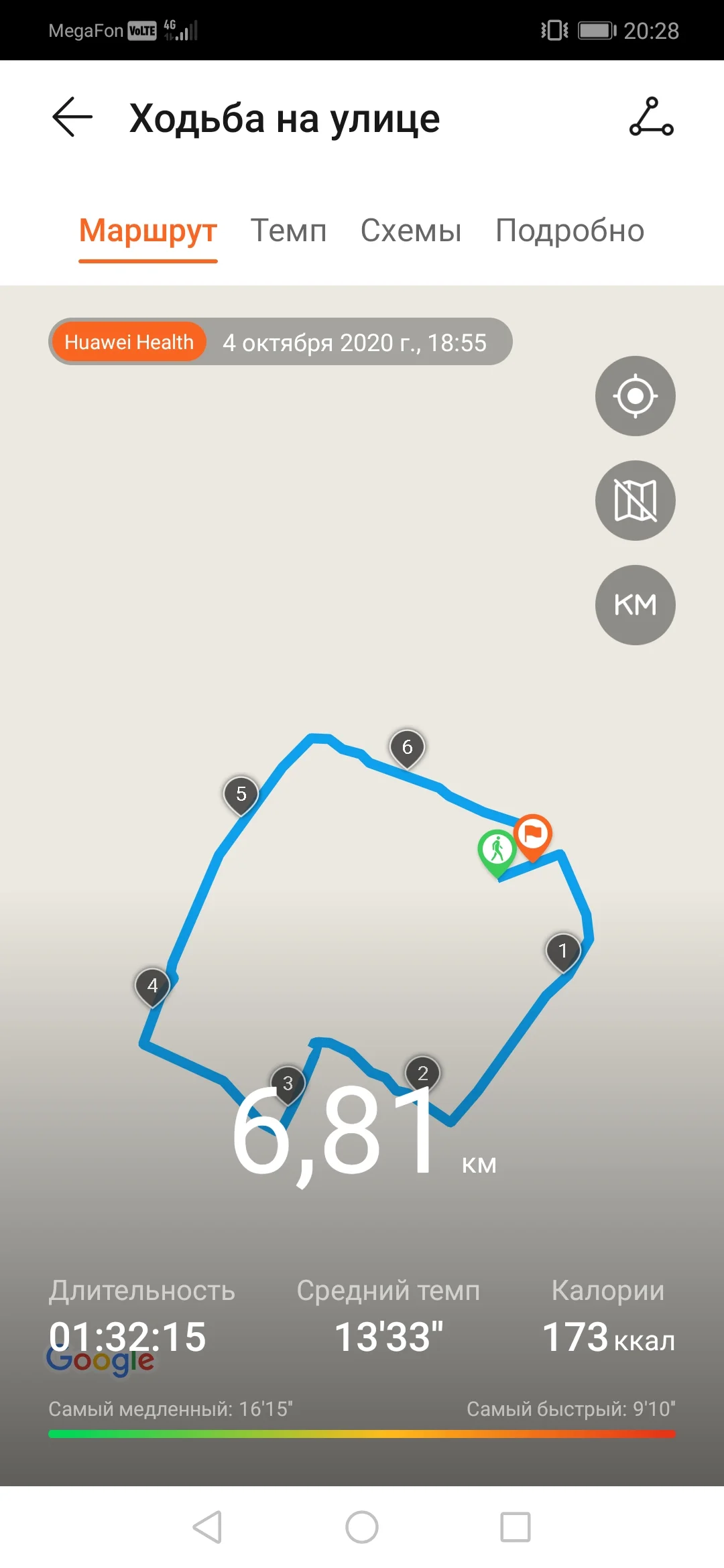The width and height of the screenshot is (724, 1568).
Task: Switch to the Темп tab
Action: point(288,231)
